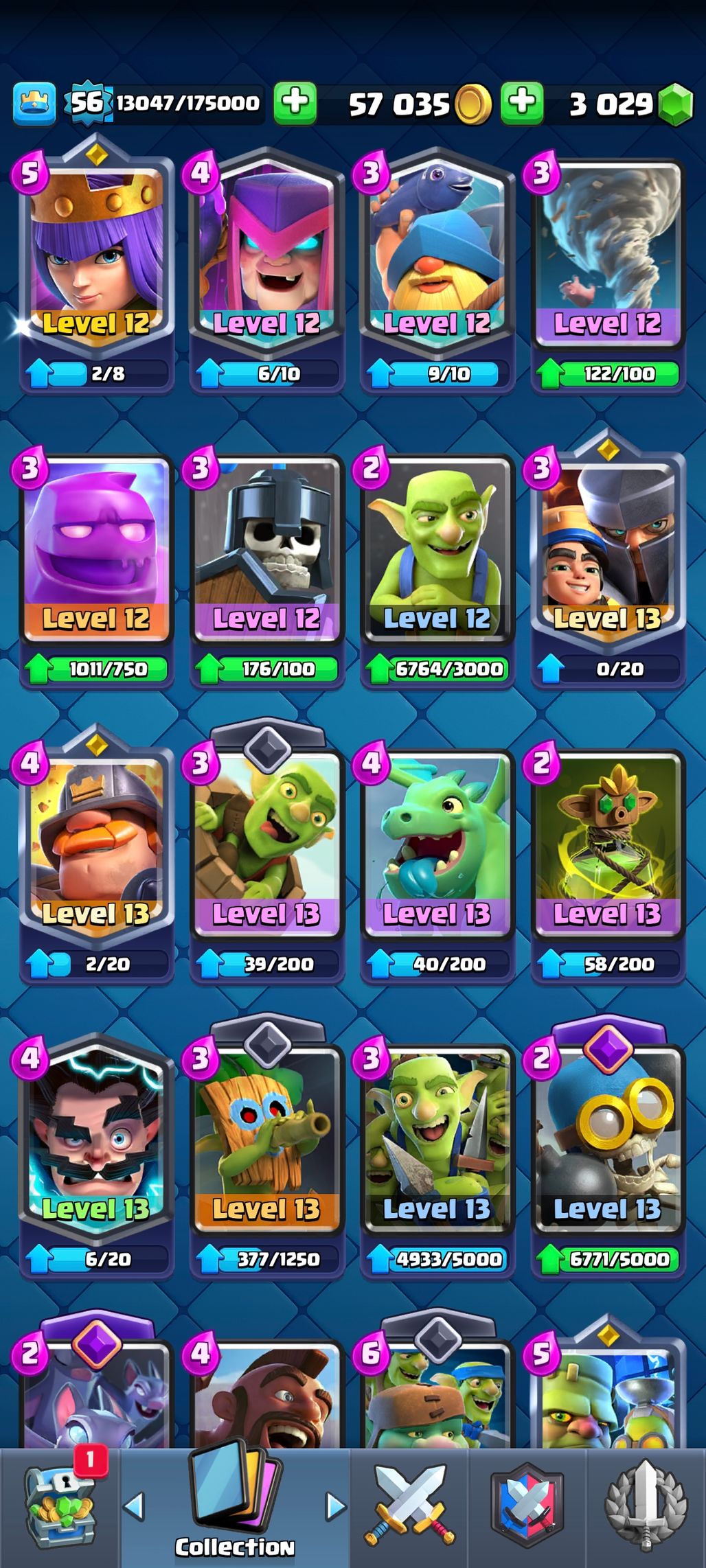Select the Bomber card with 6771/5000
Image resolution: width=706 pixels, height=1568 pixels.
tap(607, 1153)
